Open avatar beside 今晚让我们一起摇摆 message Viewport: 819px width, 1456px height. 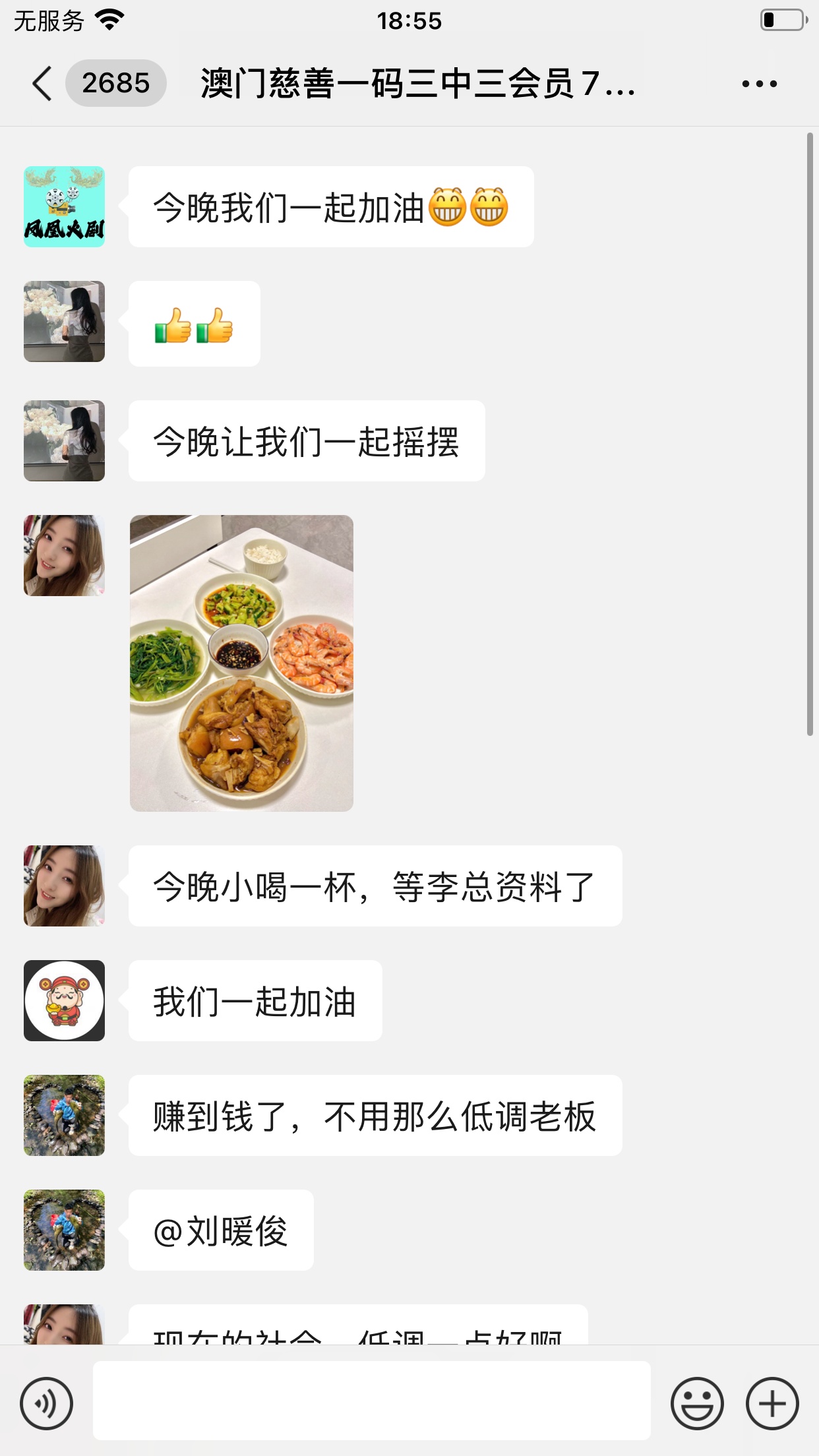64,440
